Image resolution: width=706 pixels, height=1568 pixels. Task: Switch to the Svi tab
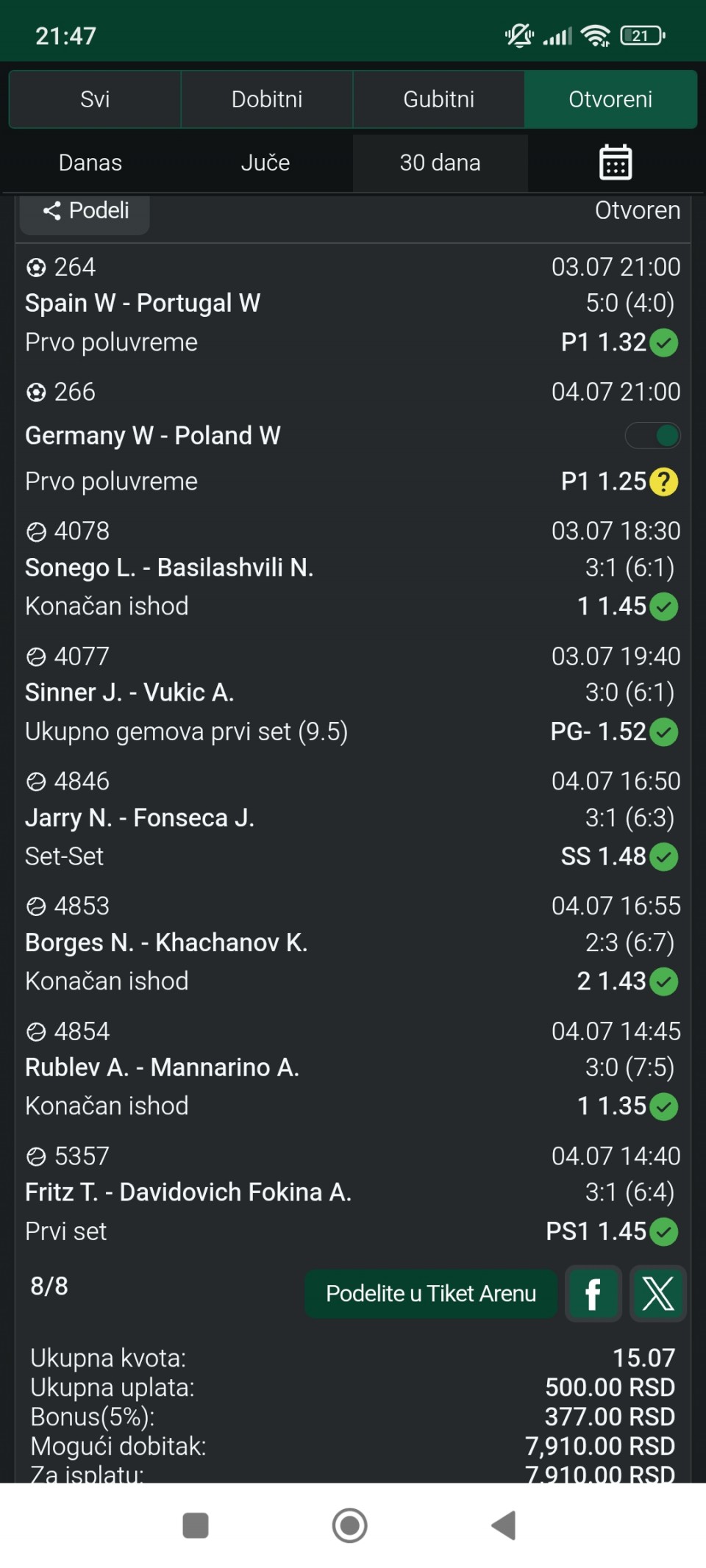95,99
